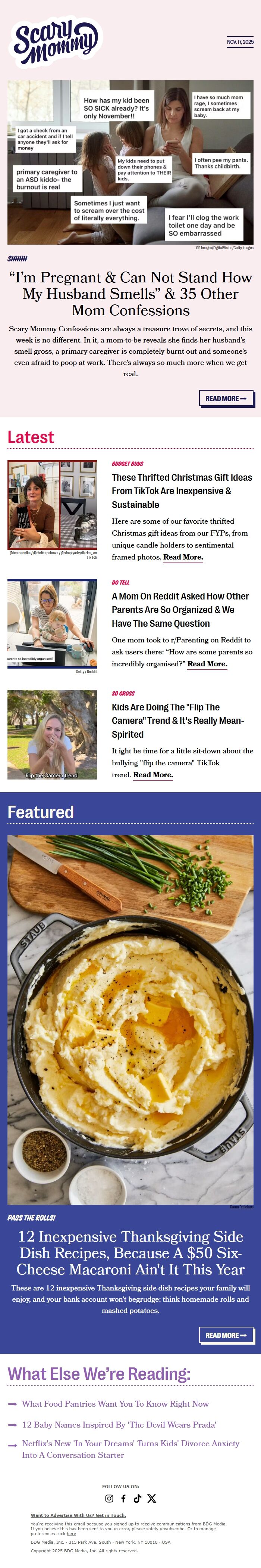Tap Read More for Thanksgiving side dishes
The height and width of the screenshot is (1568, 261).
click(226, 1335)
